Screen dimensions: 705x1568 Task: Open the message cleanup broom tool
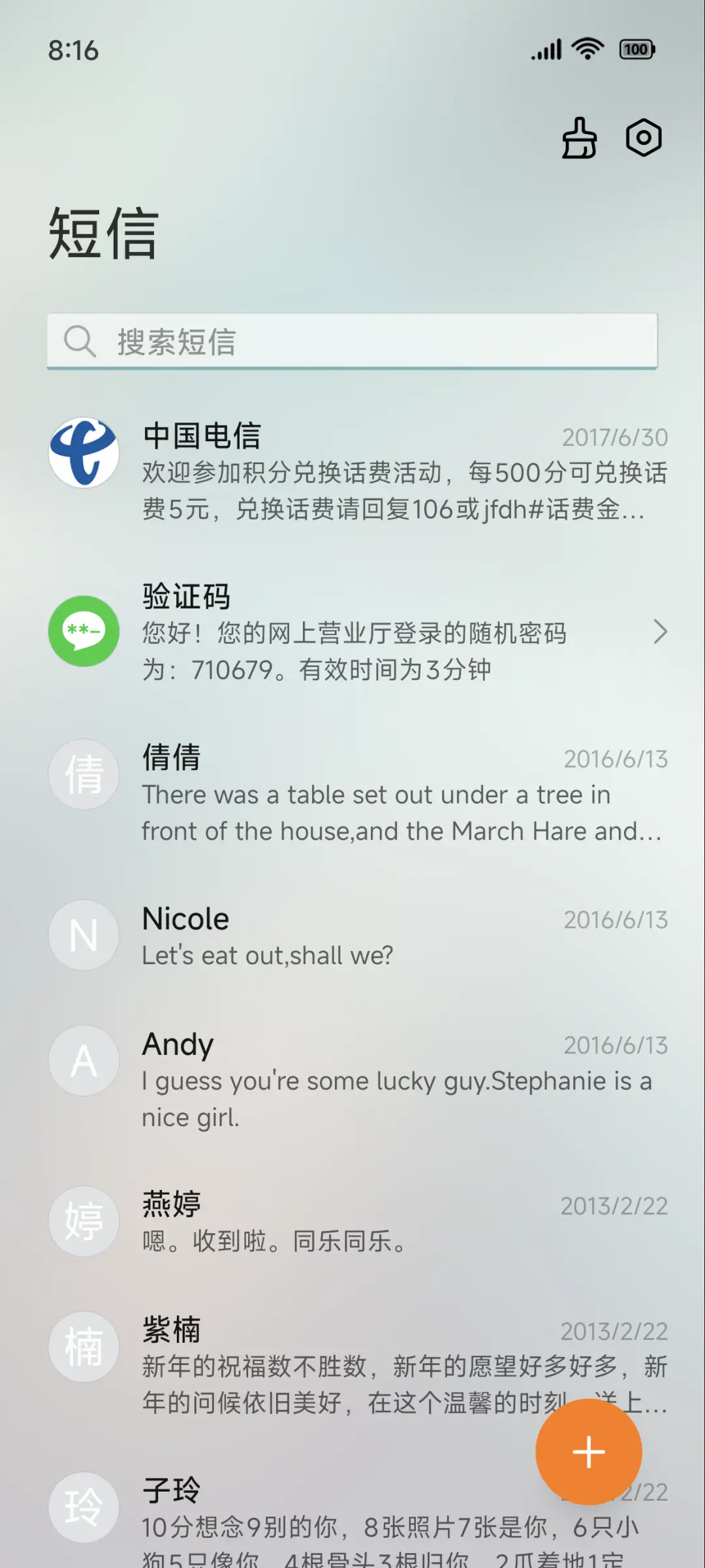coord(578,138)
